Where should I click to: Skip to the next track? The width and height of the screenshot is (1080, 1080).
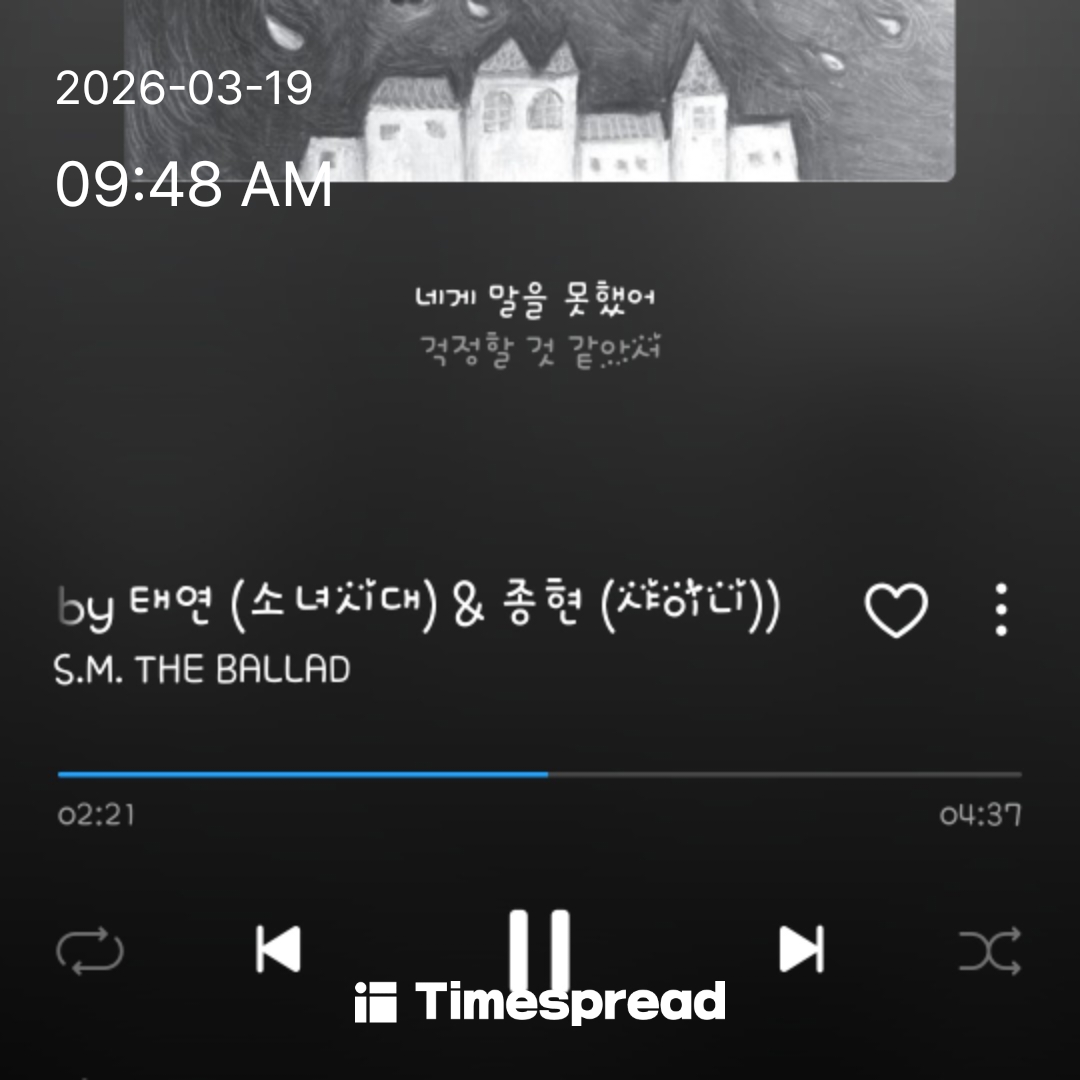click(x=801, y=949)
